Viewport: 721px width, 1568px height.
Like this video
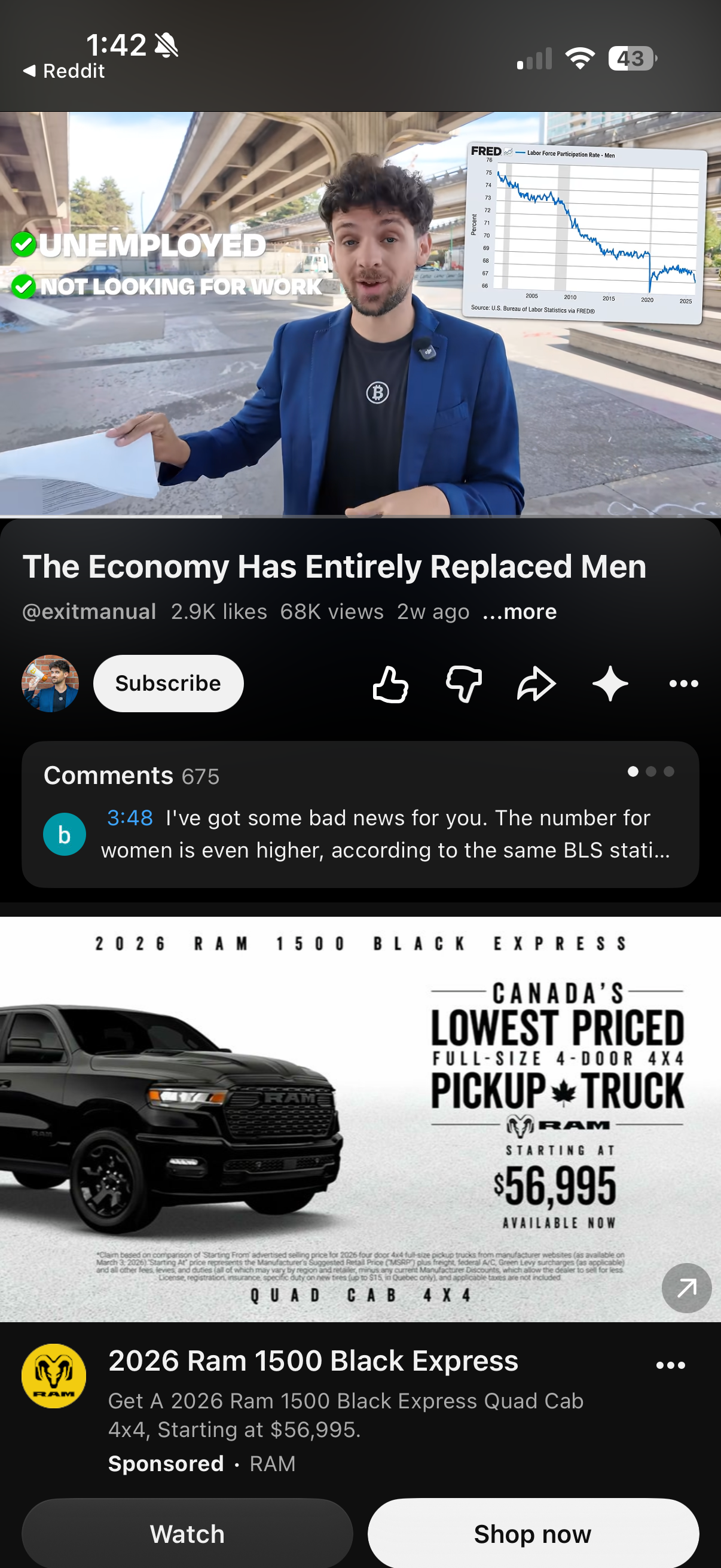pos(390,684)
